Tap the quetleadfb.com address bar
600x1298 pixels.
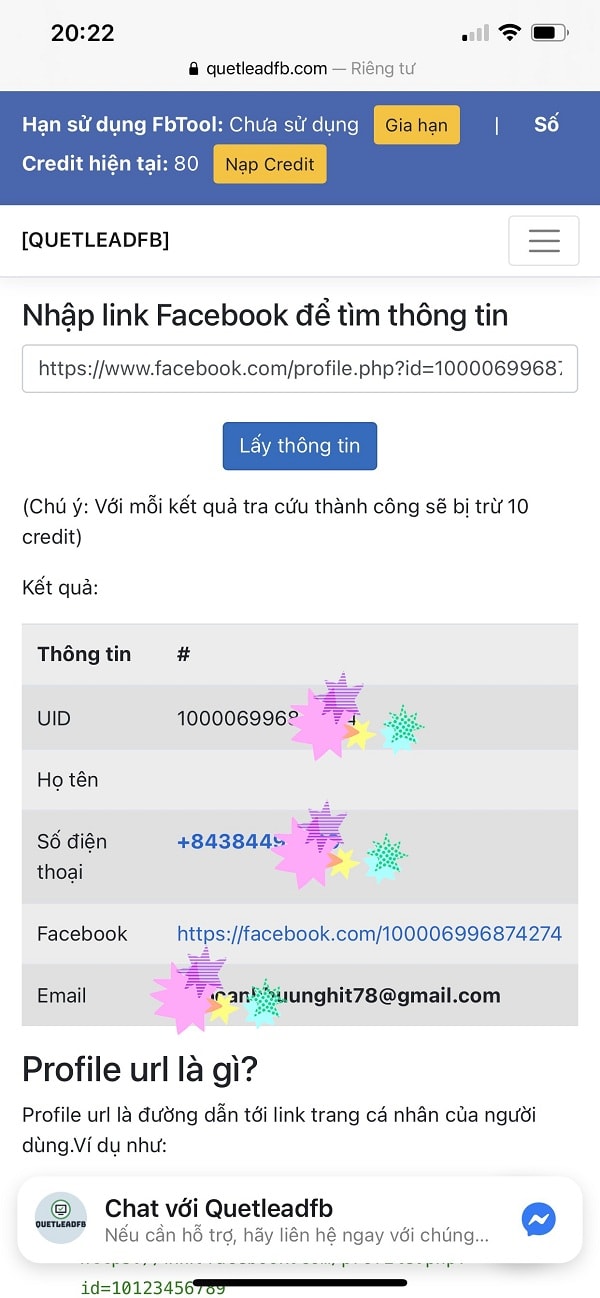pos(300,69)
